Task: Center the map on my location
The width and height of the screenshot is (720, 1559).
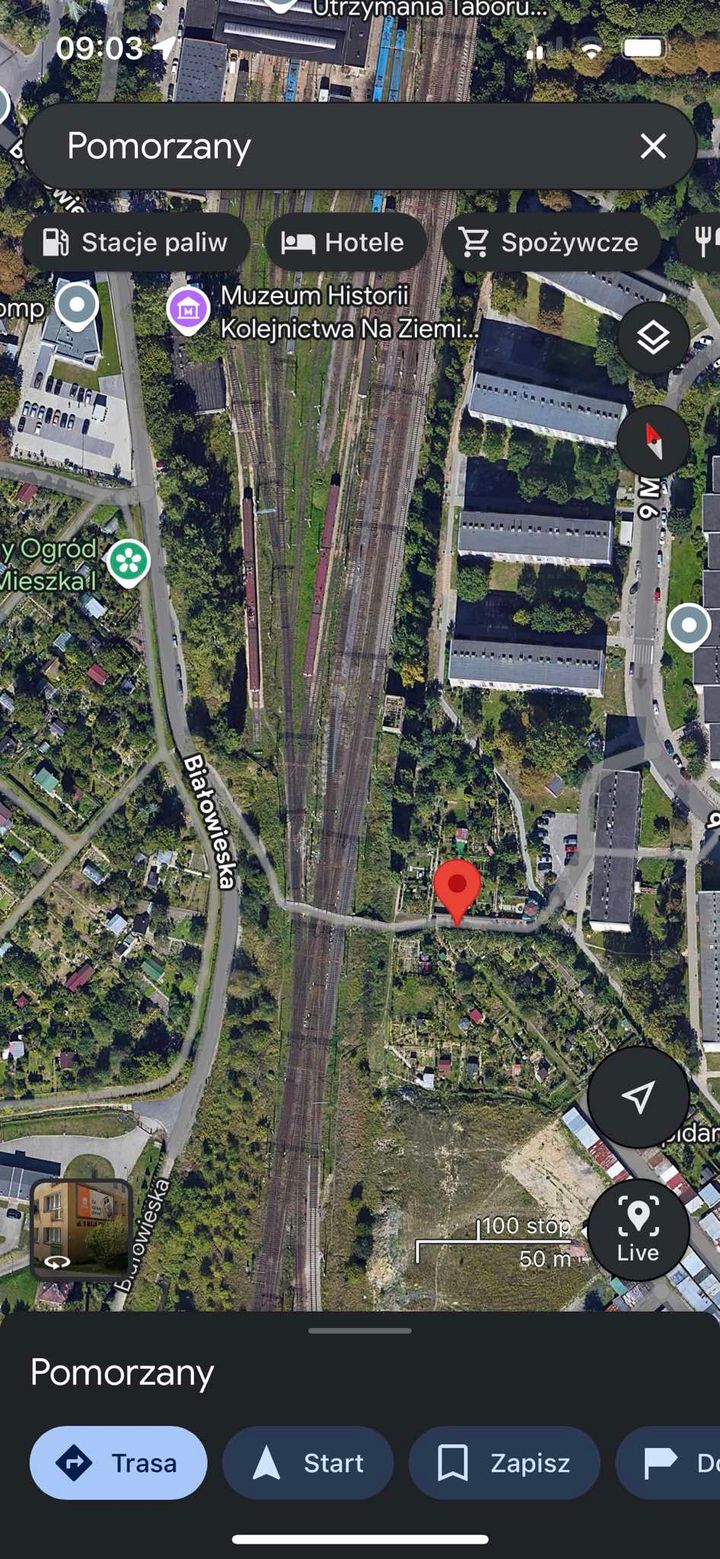Action: pyautogui.click(x=638, y=1097)
